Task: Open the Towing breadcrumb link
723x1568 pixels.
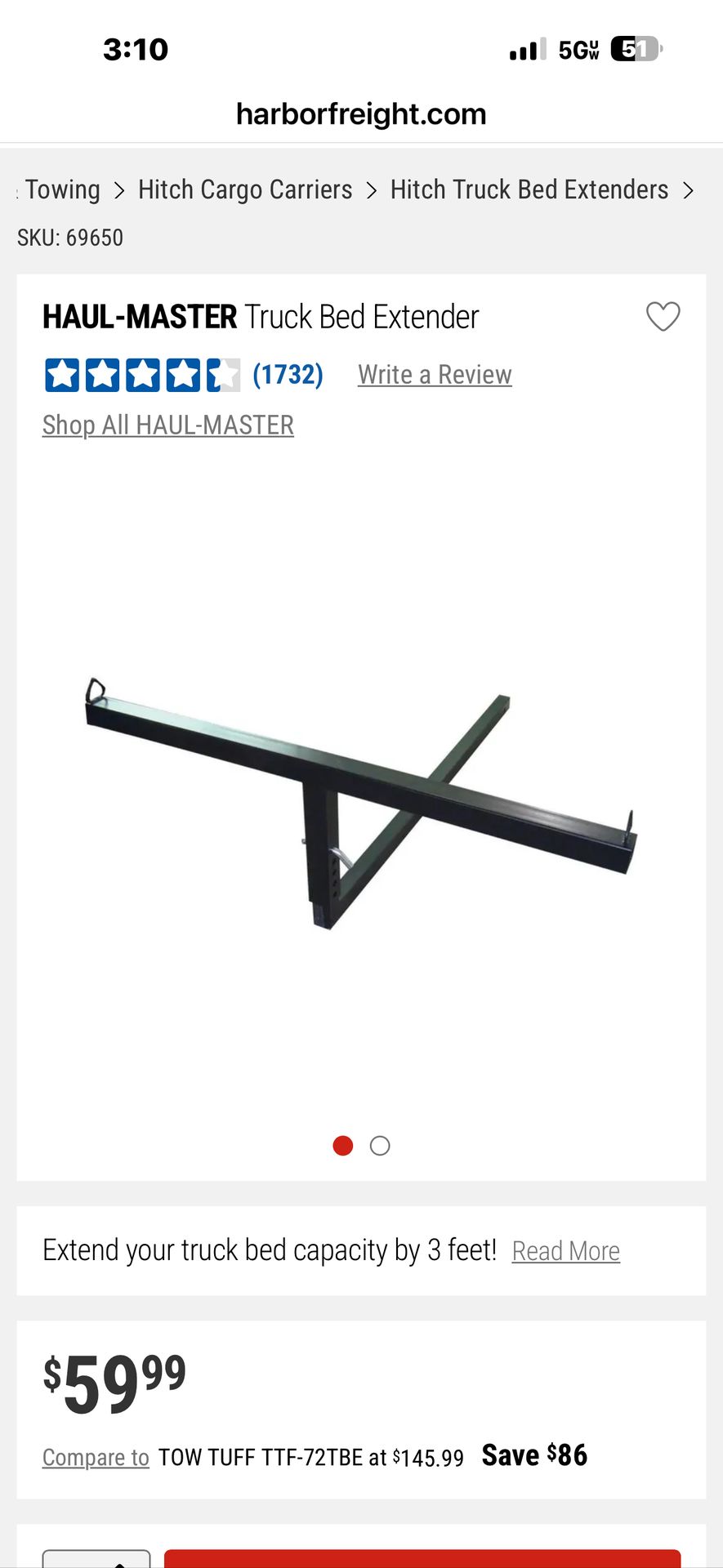Action: click(x=63, y=189)
